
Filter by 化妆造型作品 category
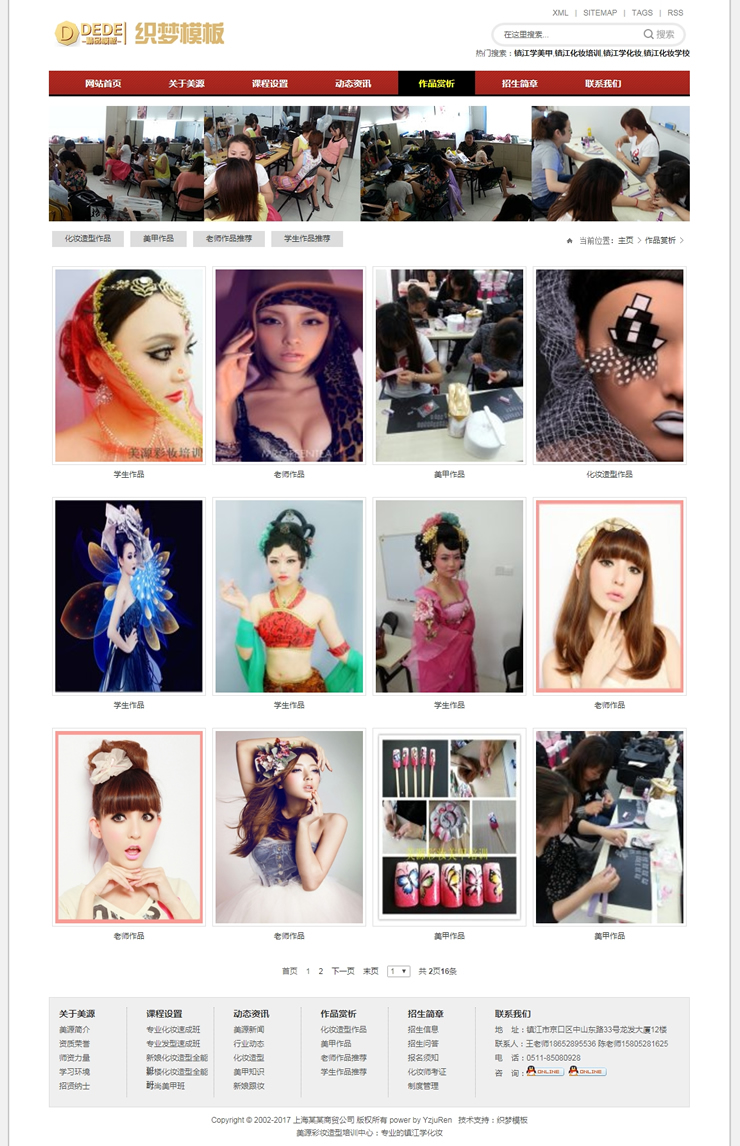point(88,239)
